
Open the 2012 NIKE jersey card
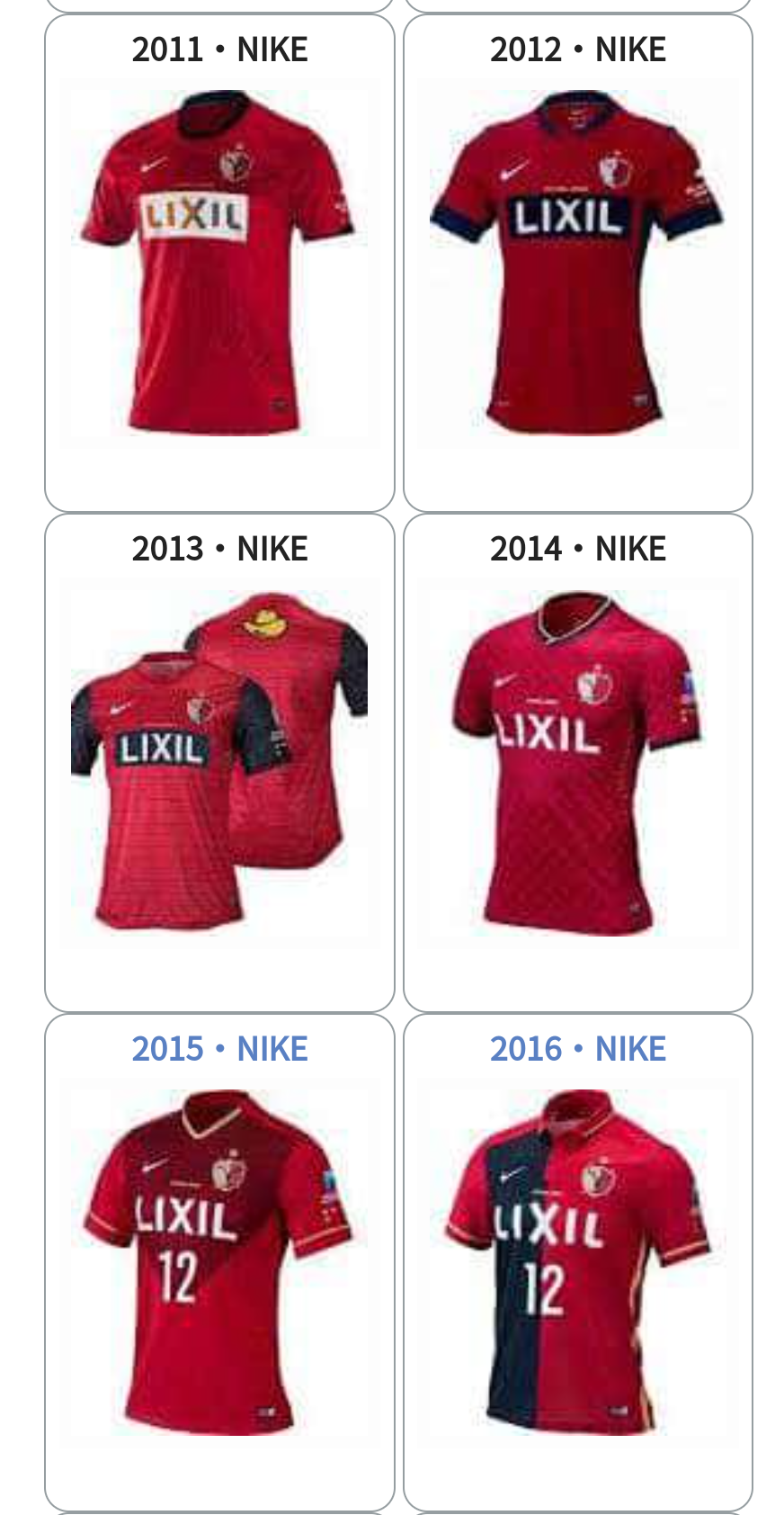coord(578,263)
